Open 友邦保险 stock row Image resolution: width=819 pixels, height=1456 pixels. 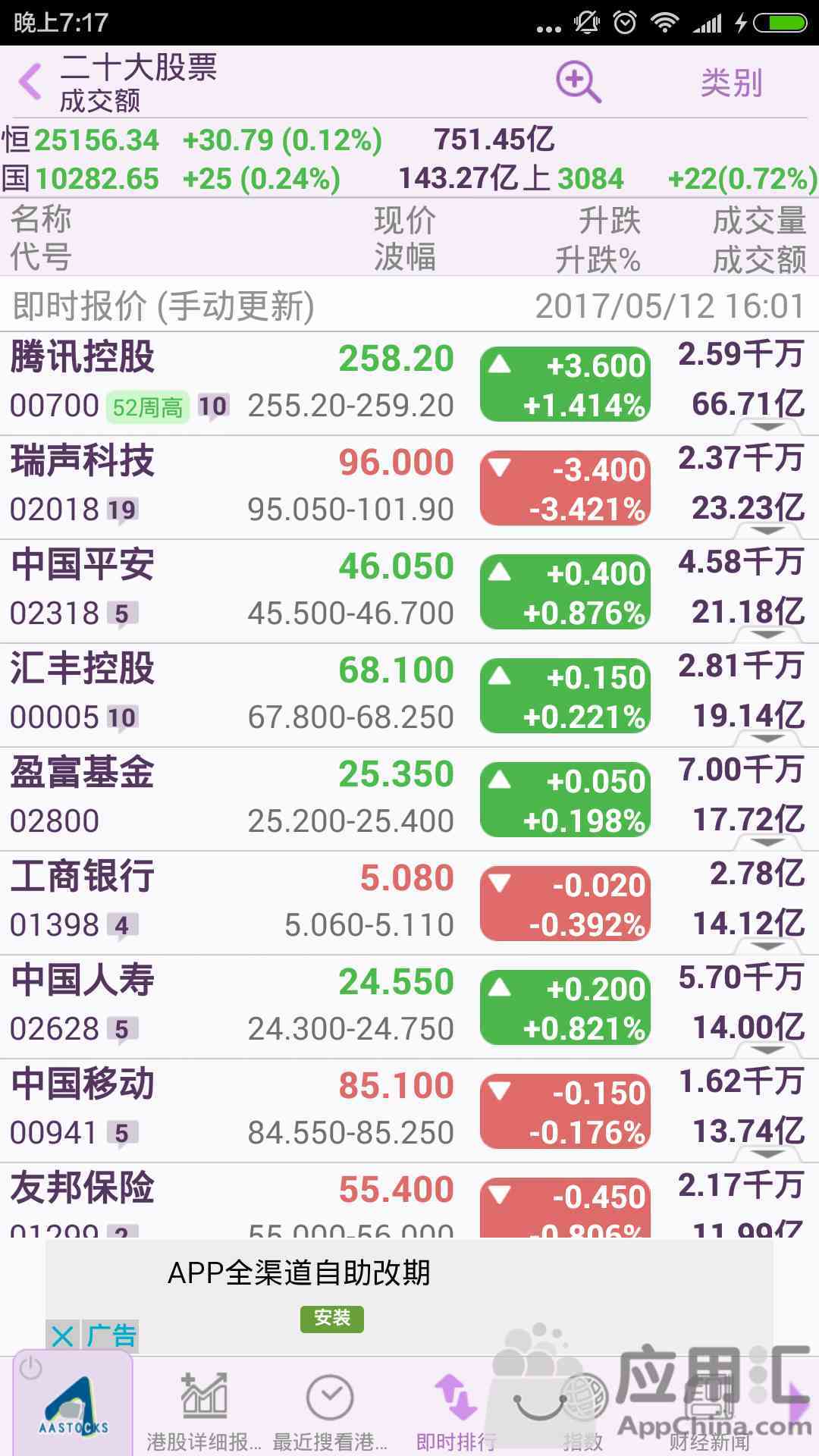coord(409,1201)
